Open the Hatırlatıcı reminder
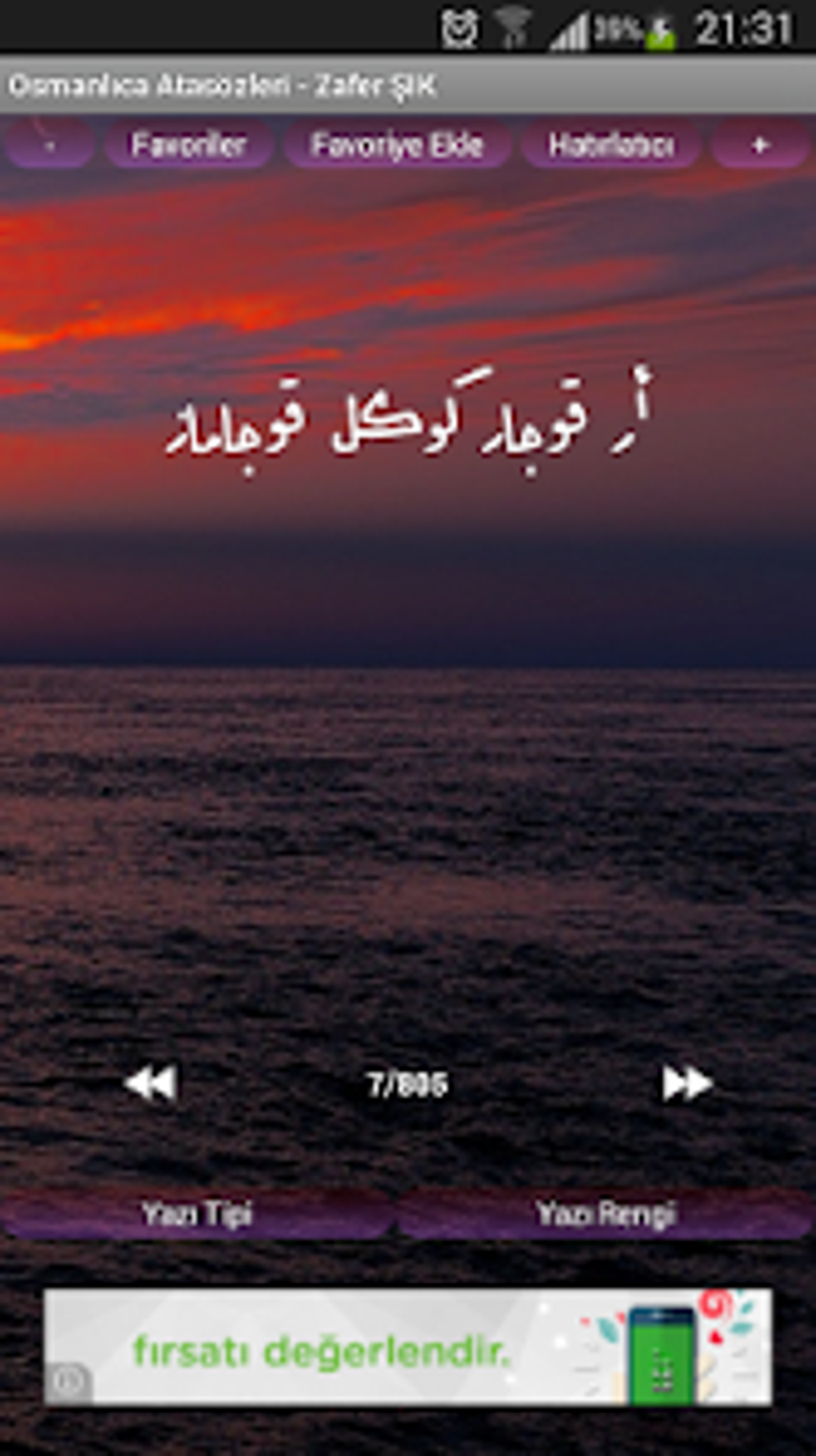Screen dimensions: 816x1456 coord(610,145)
